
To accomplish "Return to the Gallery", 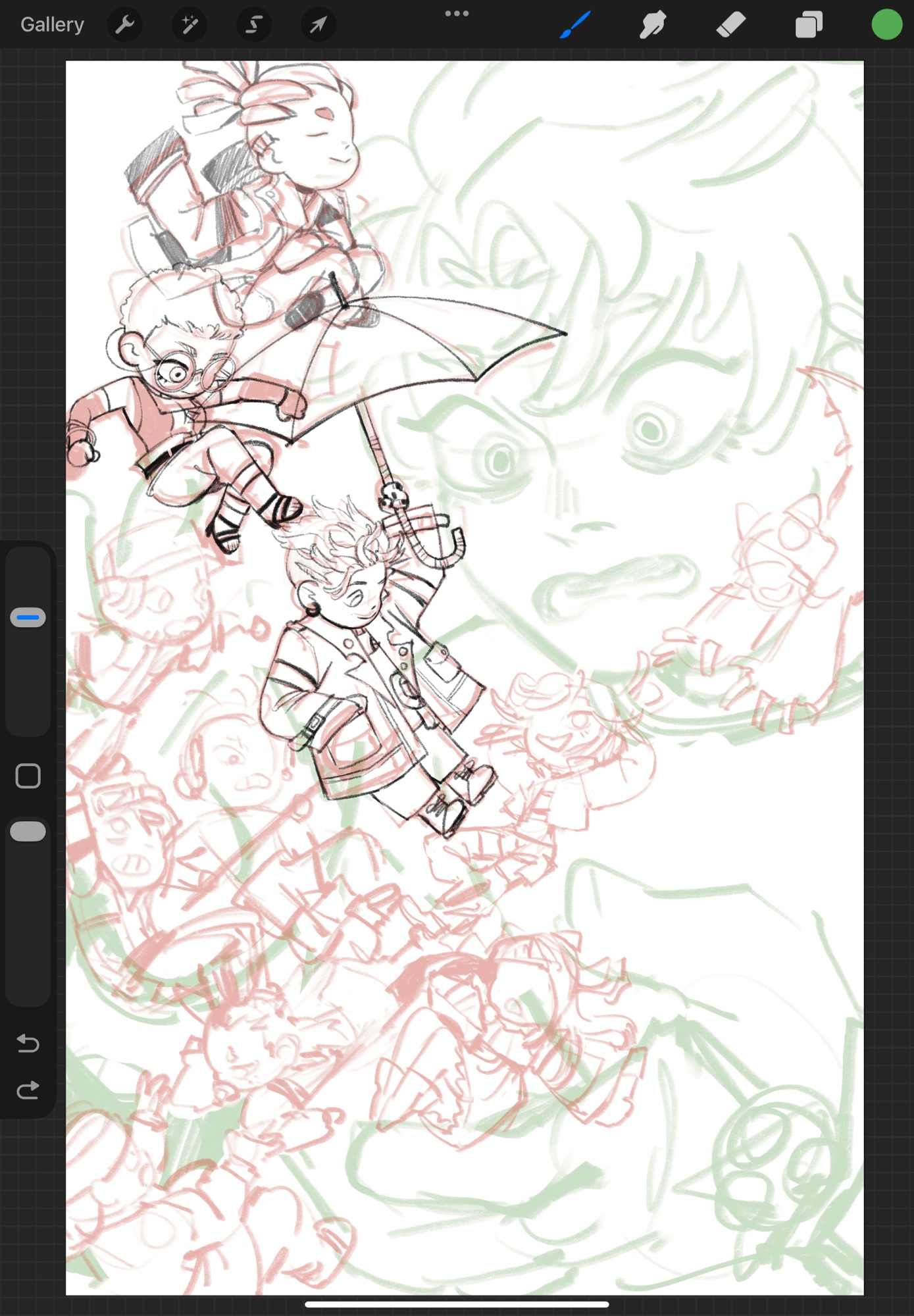I will [52, 25].
